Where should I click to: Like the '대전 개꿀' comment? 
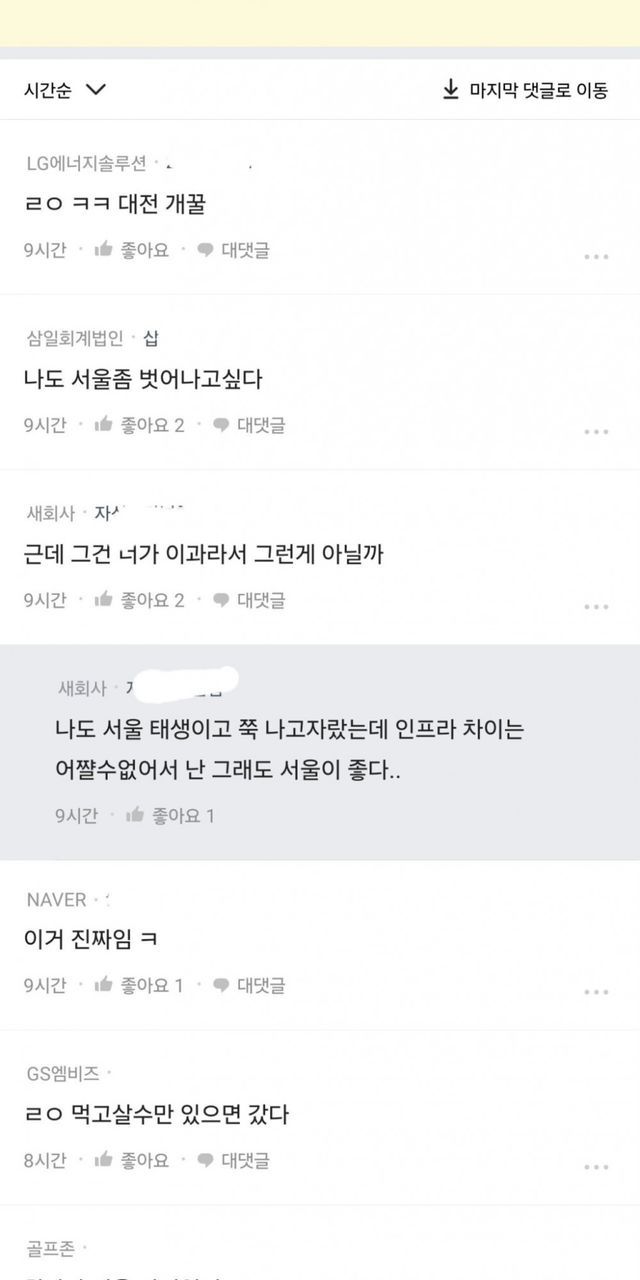tap(131, 250)
